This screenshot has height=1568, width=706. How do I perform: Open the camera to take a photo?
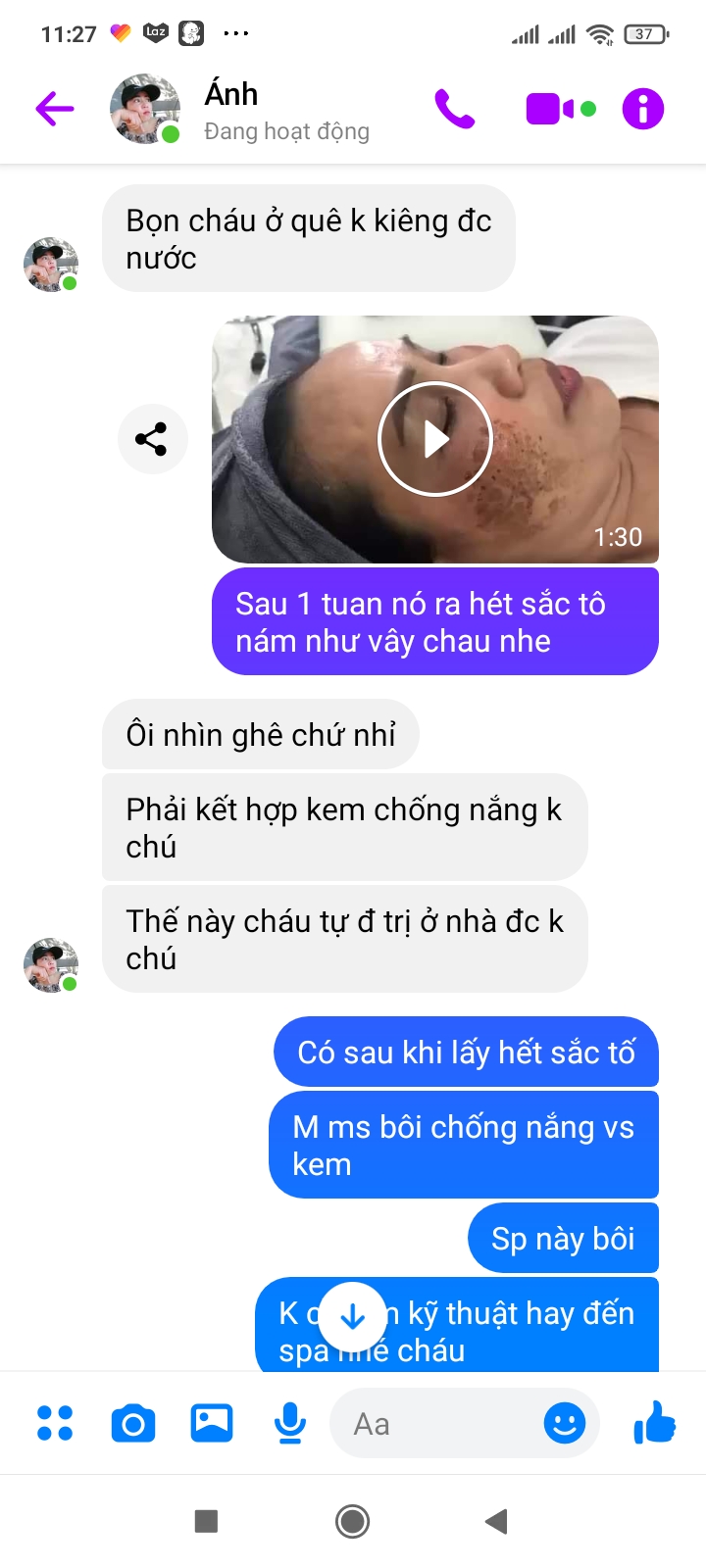pyautogui.click(x=133, y=1423)
